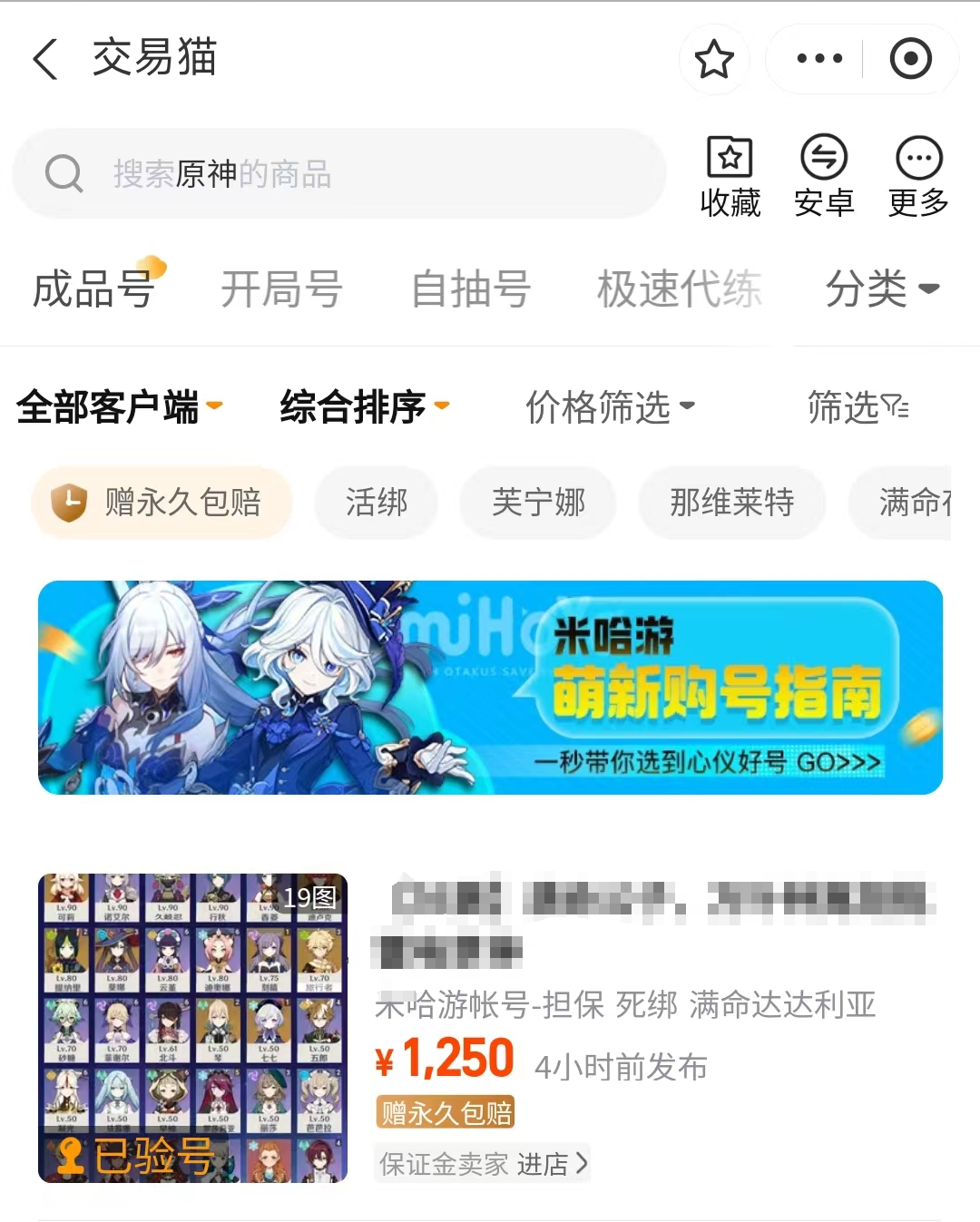Change 综合排序 sorting
The image size is (980, 1222).
(x=364, y=406)
